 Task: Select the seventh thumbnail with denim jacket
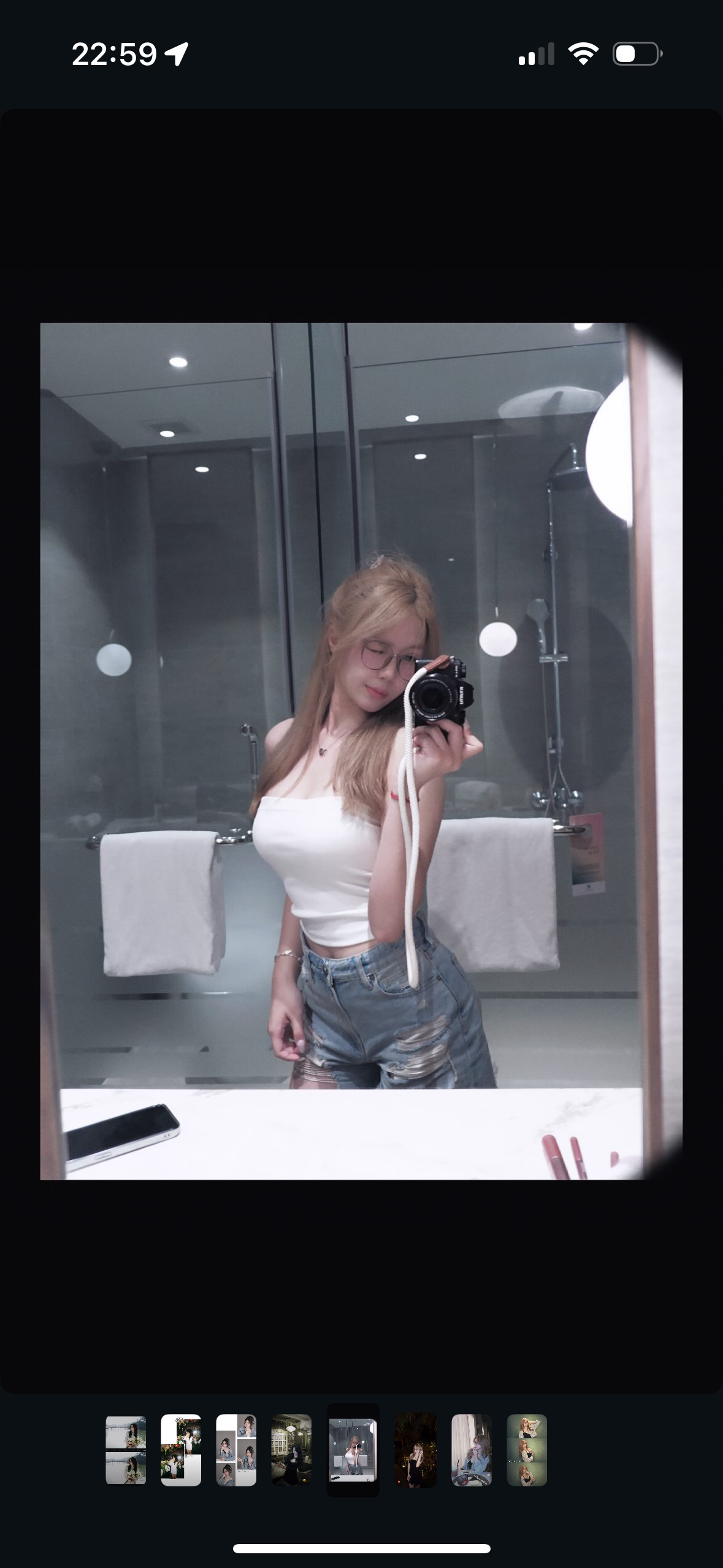471,1450
